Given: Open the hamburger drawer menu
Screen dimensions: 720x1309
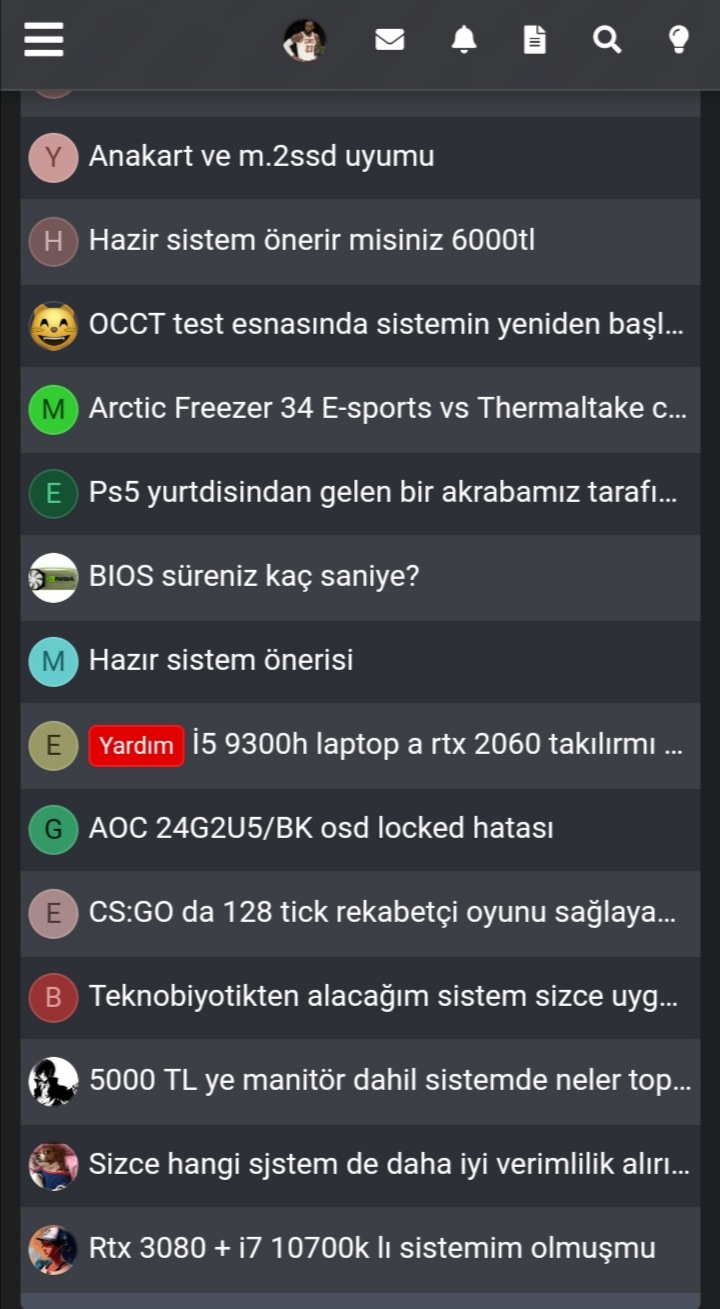Looking at the screenshot, I should (x=44, y=40).
